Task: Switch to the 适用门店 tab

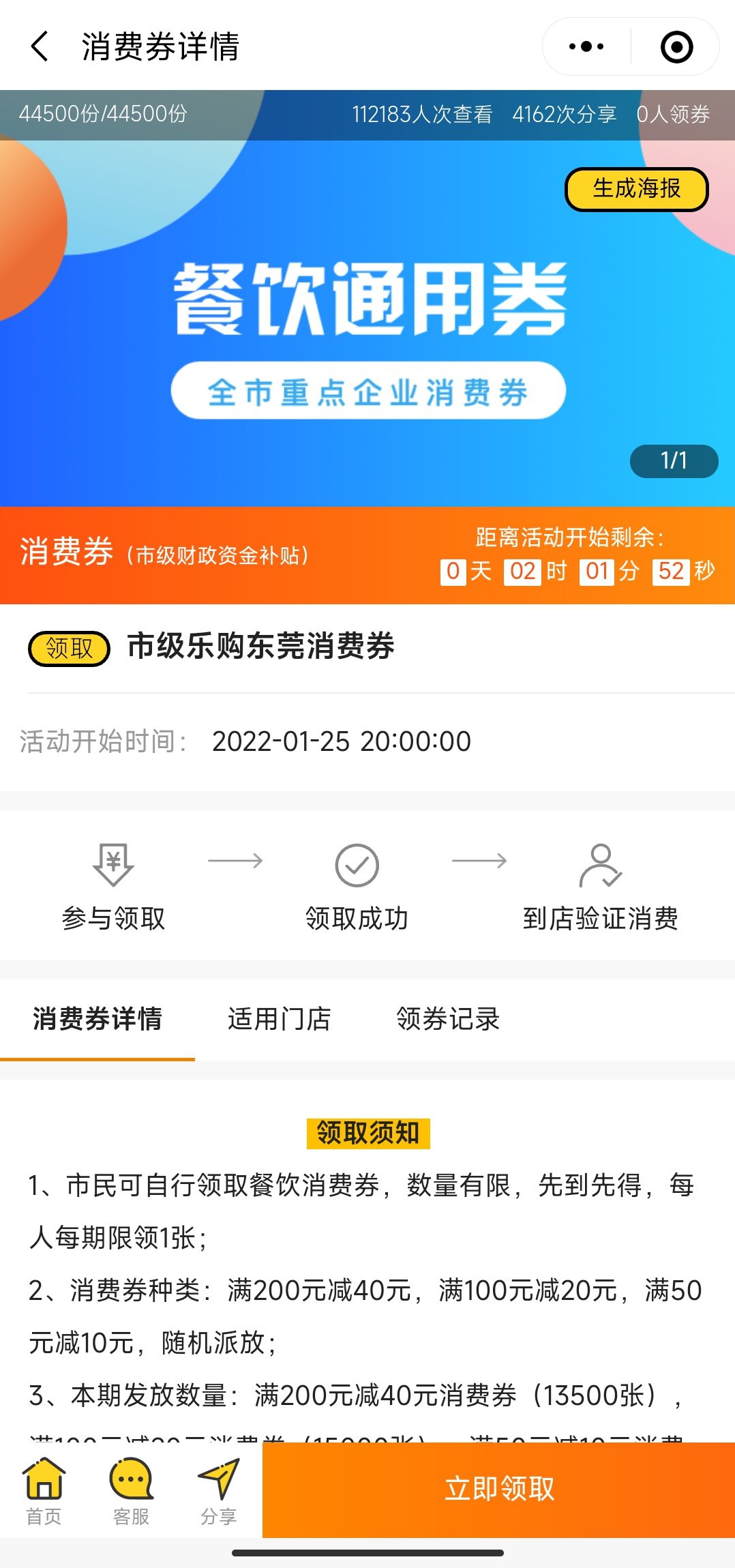Action: click(279, 1019)
